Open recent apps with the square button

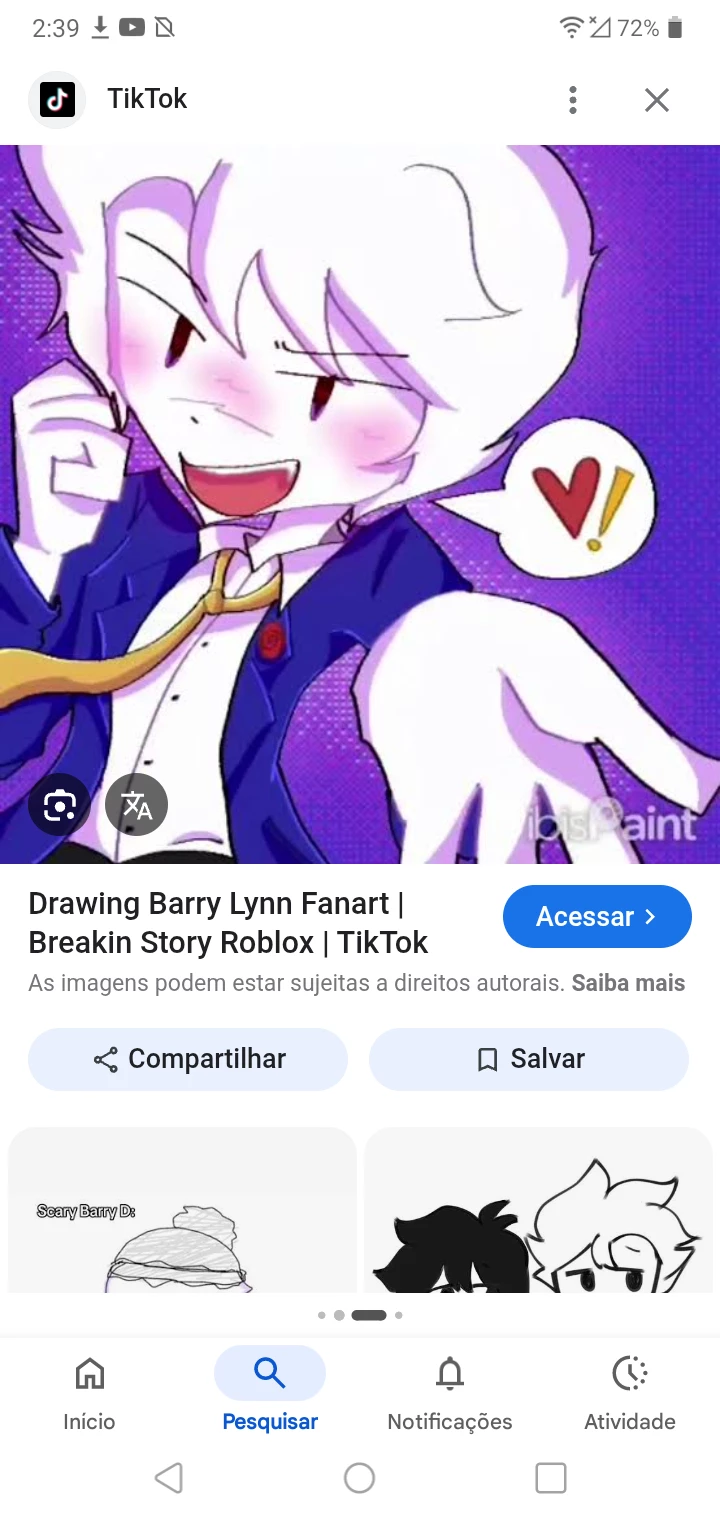click(551, 1477)
